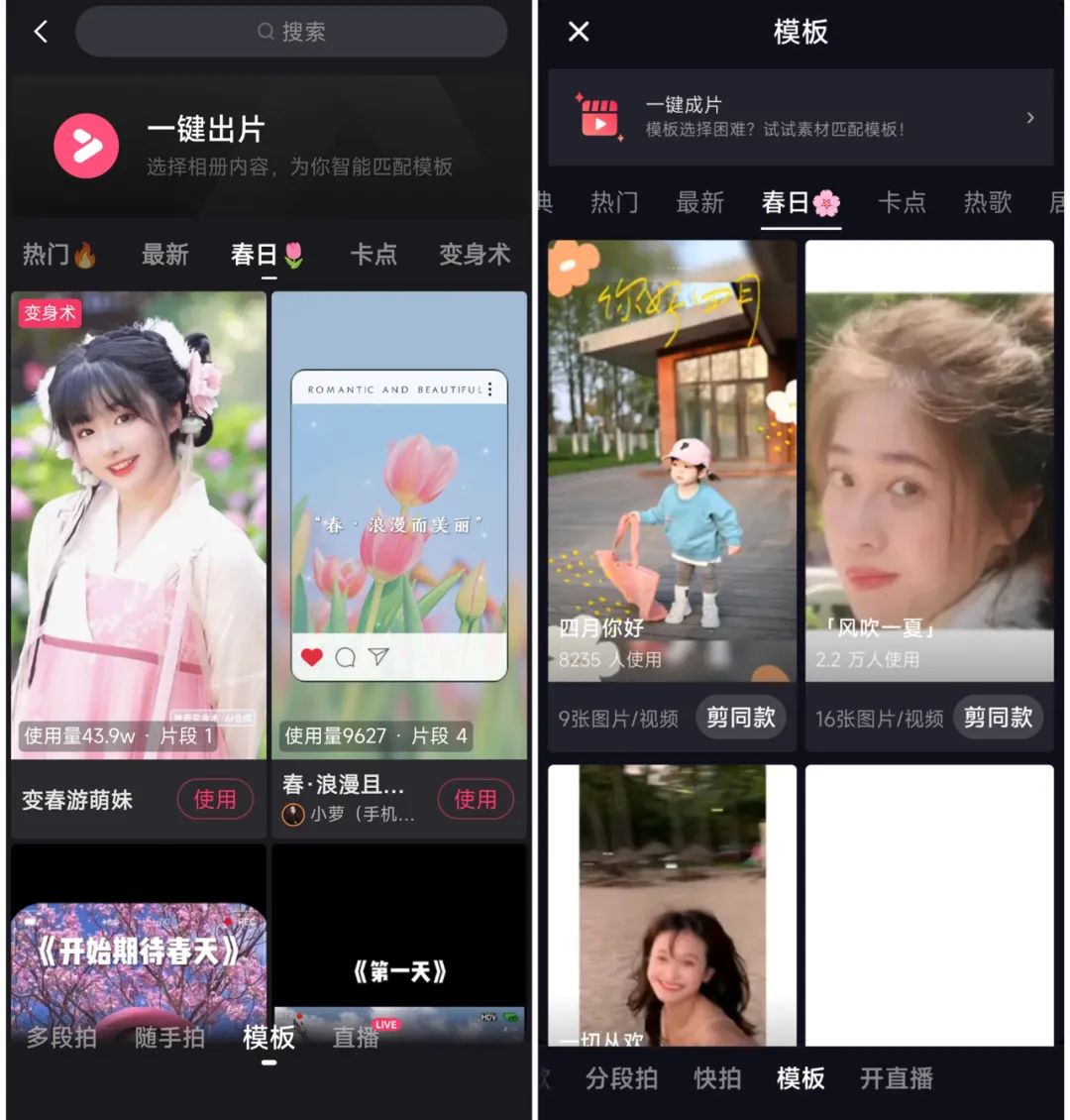
Task: Select the 分段拍 mode
Action: (621, 1078)
